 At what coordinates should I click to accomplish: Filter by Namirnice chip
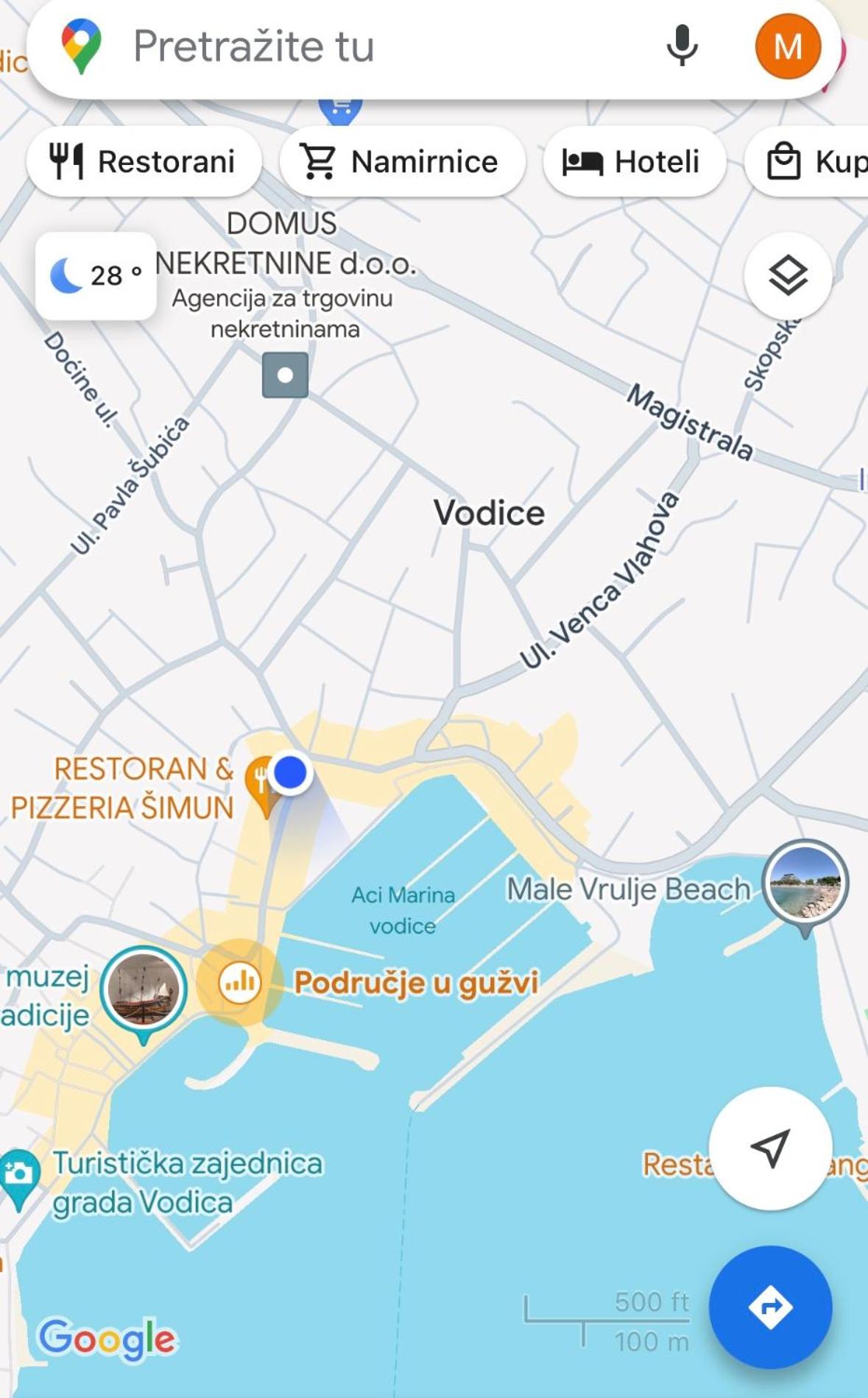tap(402, 162)
